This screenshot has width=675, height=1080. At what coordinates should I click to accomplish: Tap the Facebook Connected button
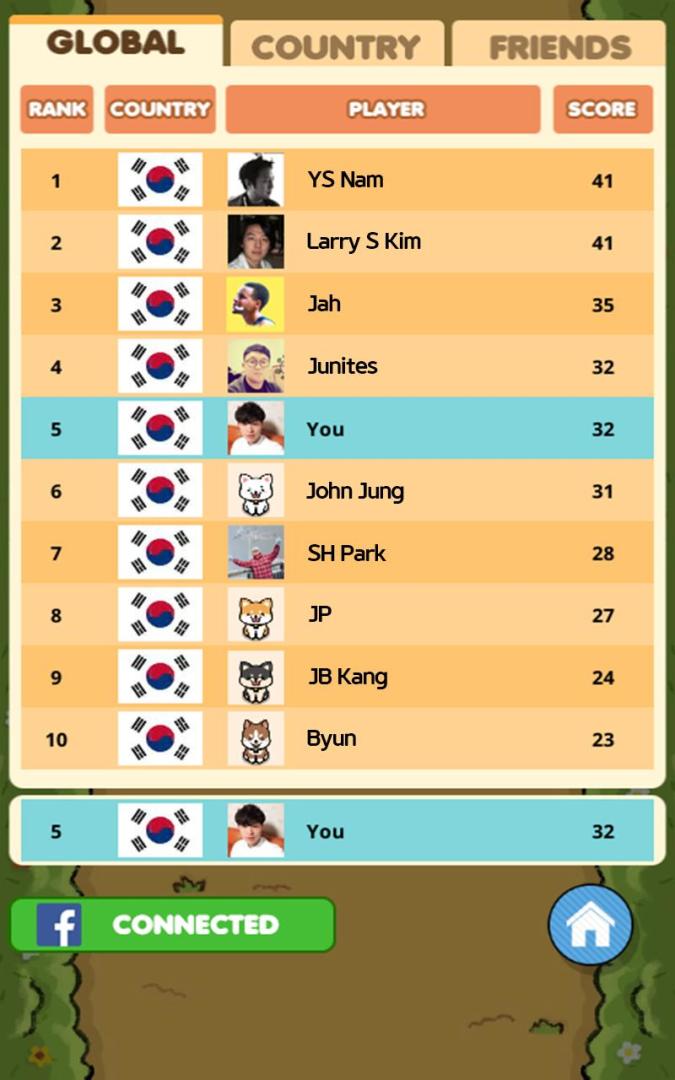point(172,924)
